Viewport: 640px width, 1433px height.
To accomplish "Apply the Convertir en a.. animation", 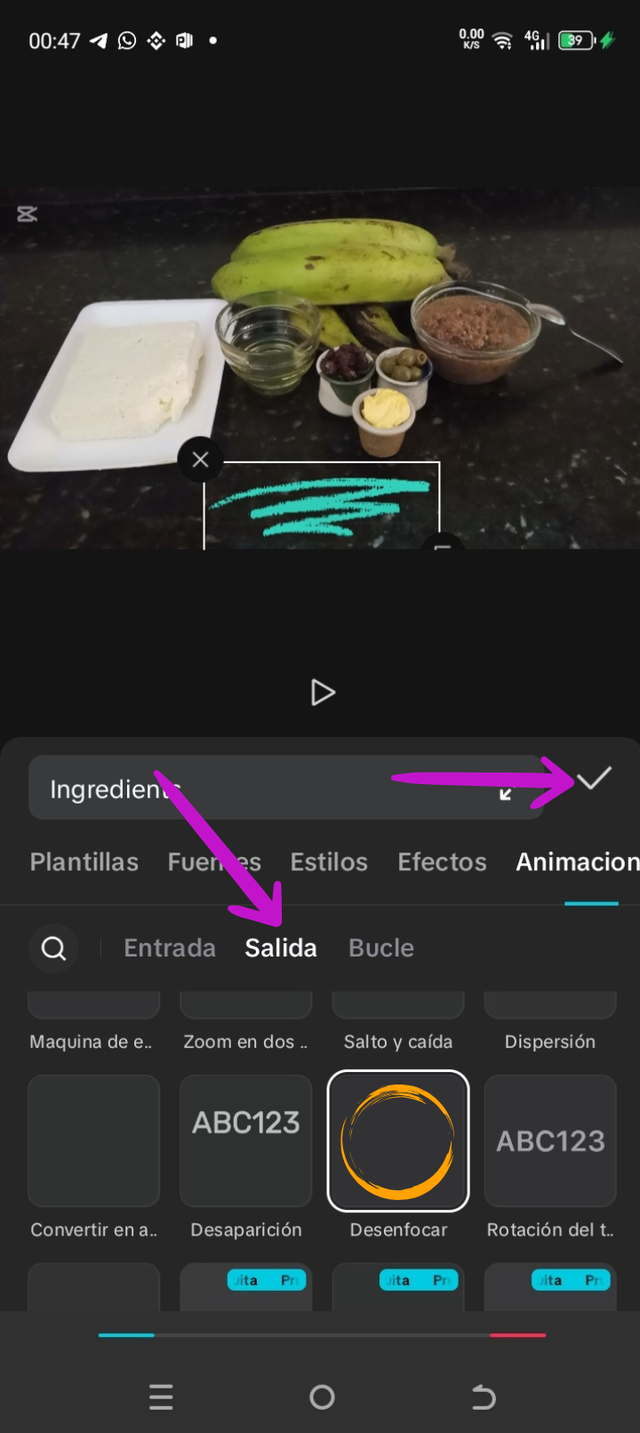I will pos(94,1141).
